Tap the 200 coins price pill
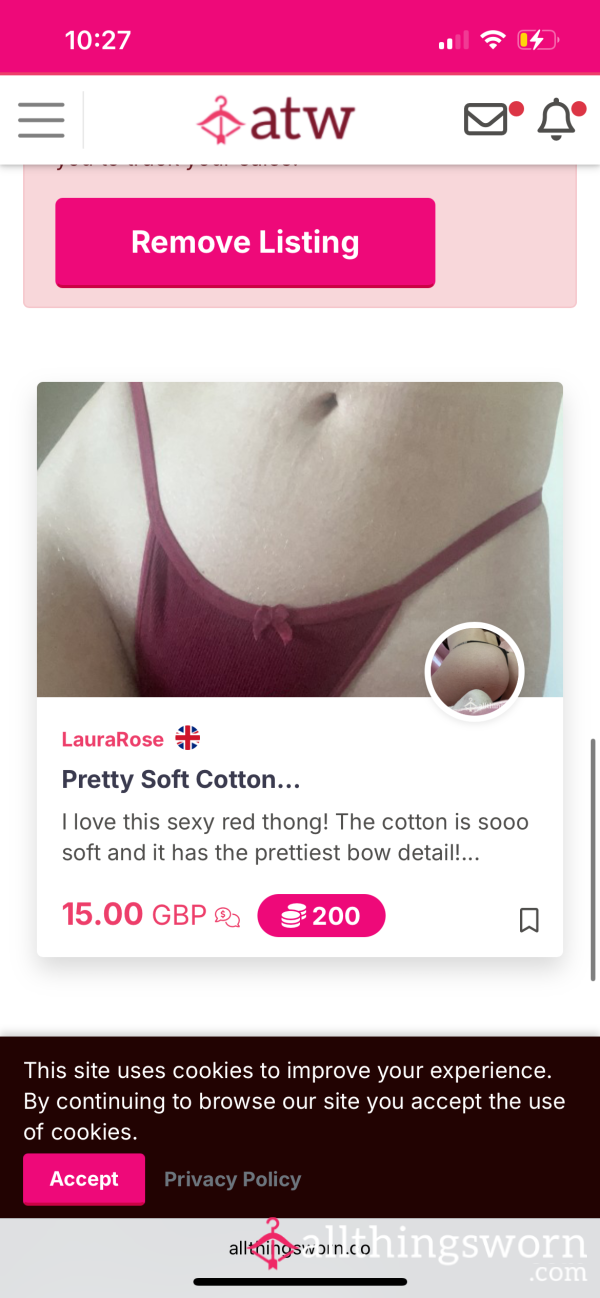Viewport: 600px width, 1298px height. [x=321, y=915]
